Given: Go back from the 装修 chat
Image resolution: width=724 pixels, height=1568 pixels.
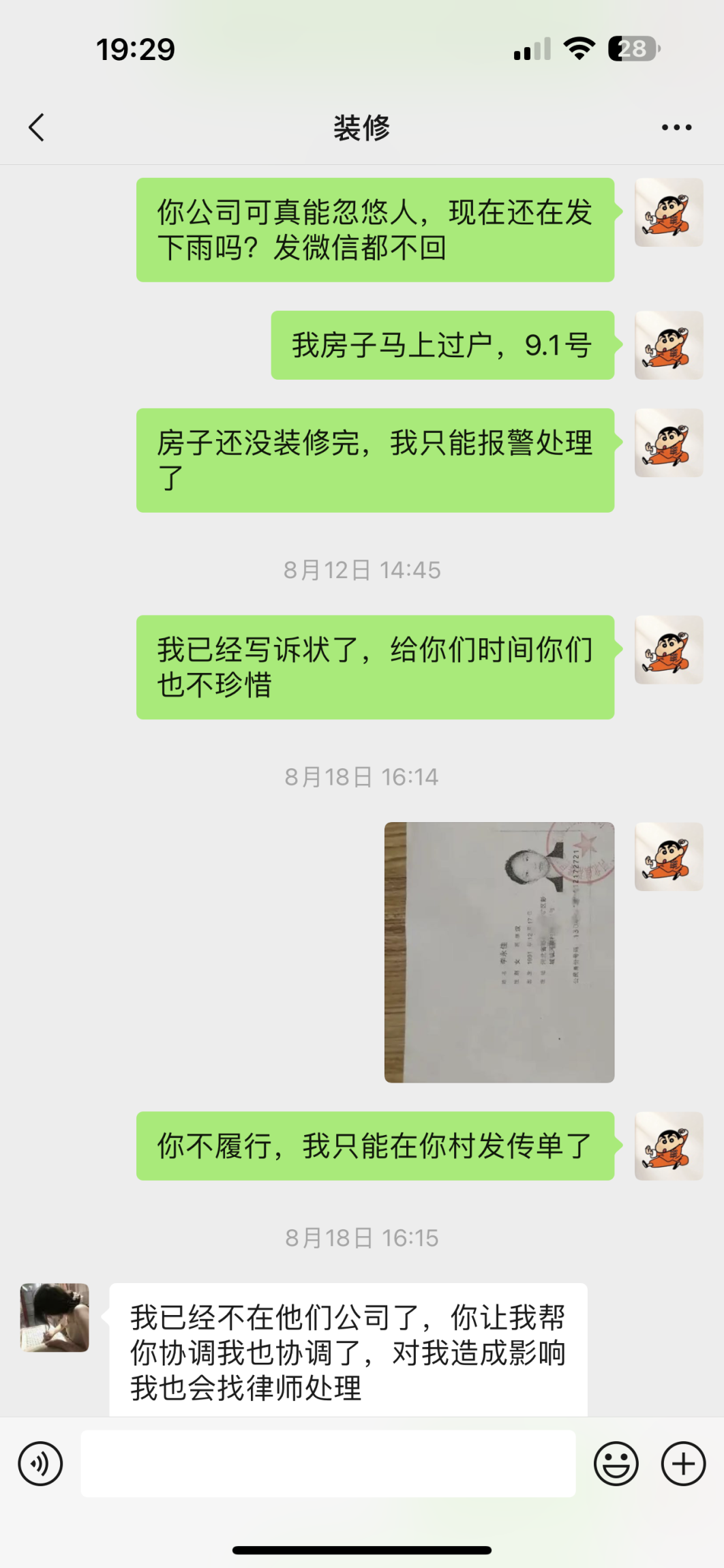Looking at the screenshot, I should pos(37,127).
